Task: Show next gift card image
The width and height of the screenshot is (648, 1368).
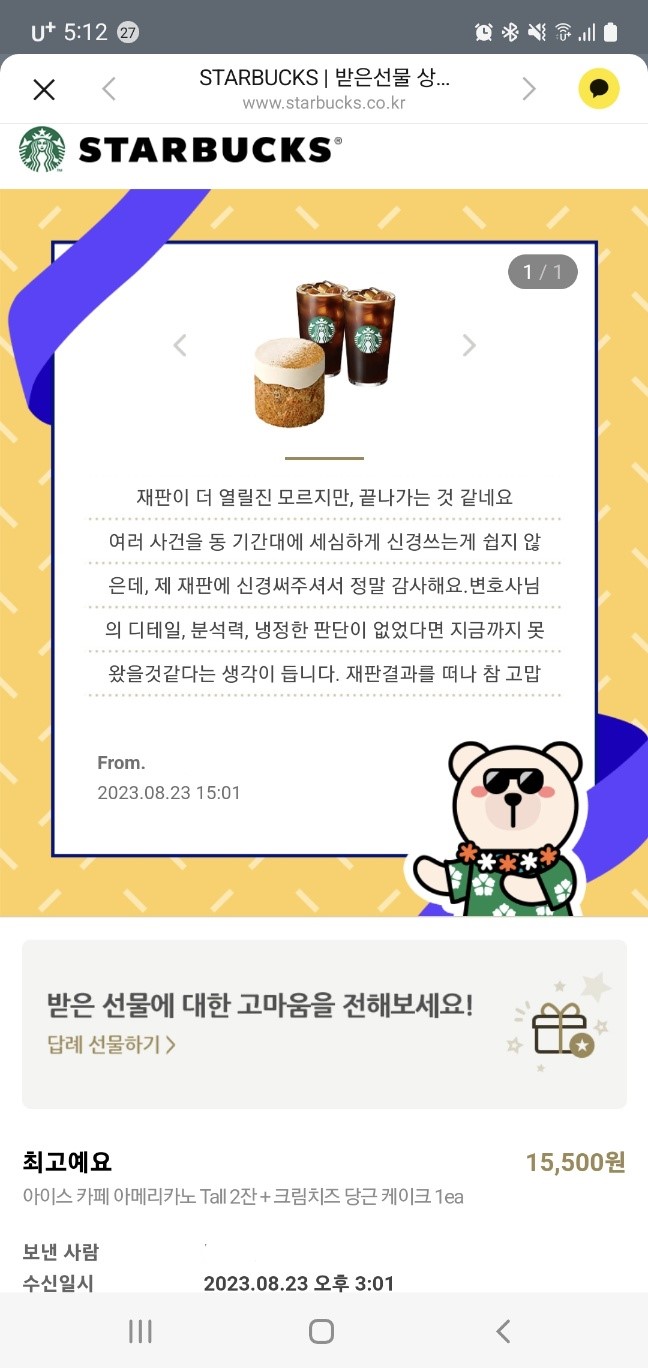Action: tap(468, 346)
